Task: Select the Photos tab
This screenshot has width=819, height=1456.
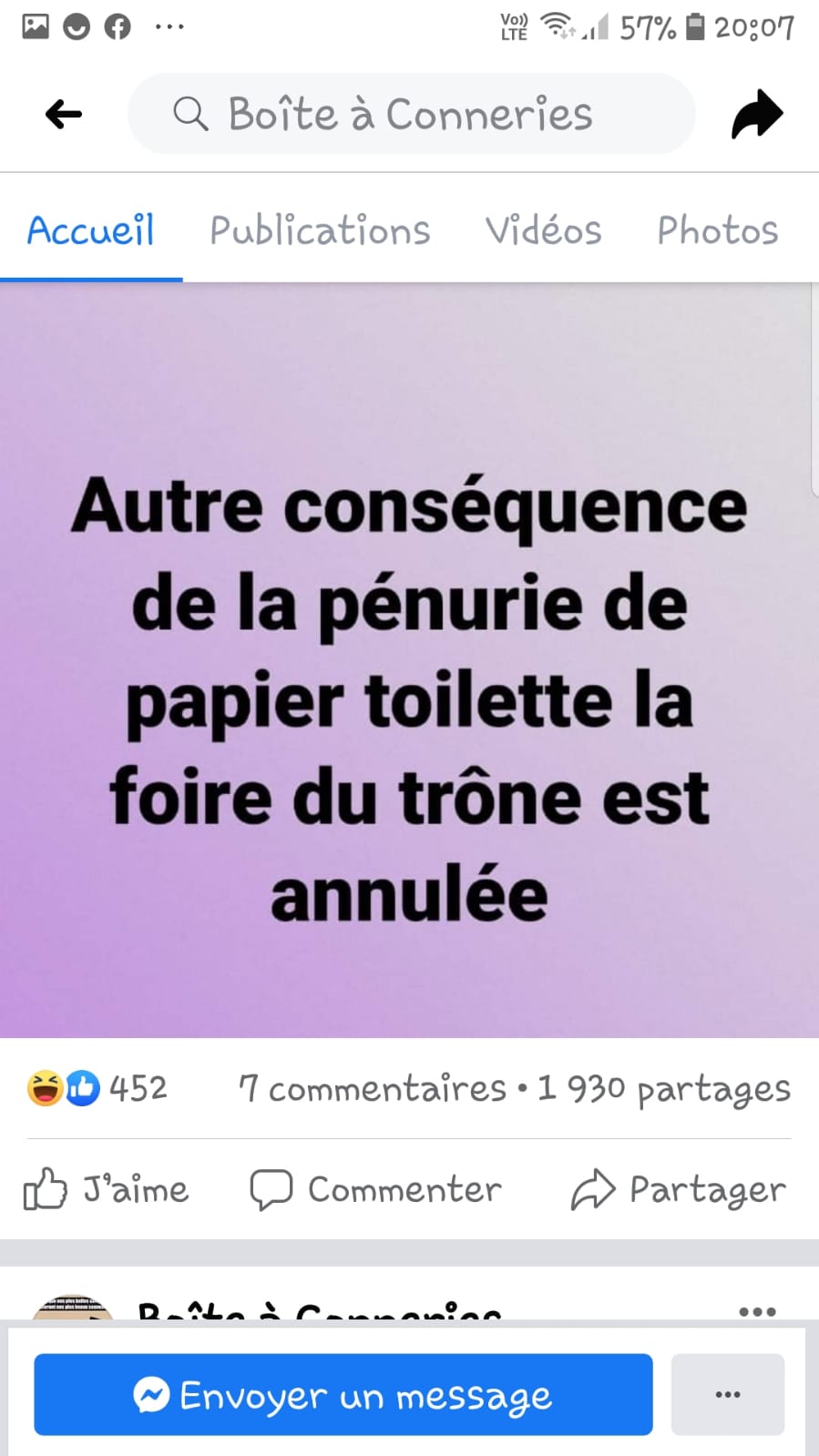Action: 718,230
